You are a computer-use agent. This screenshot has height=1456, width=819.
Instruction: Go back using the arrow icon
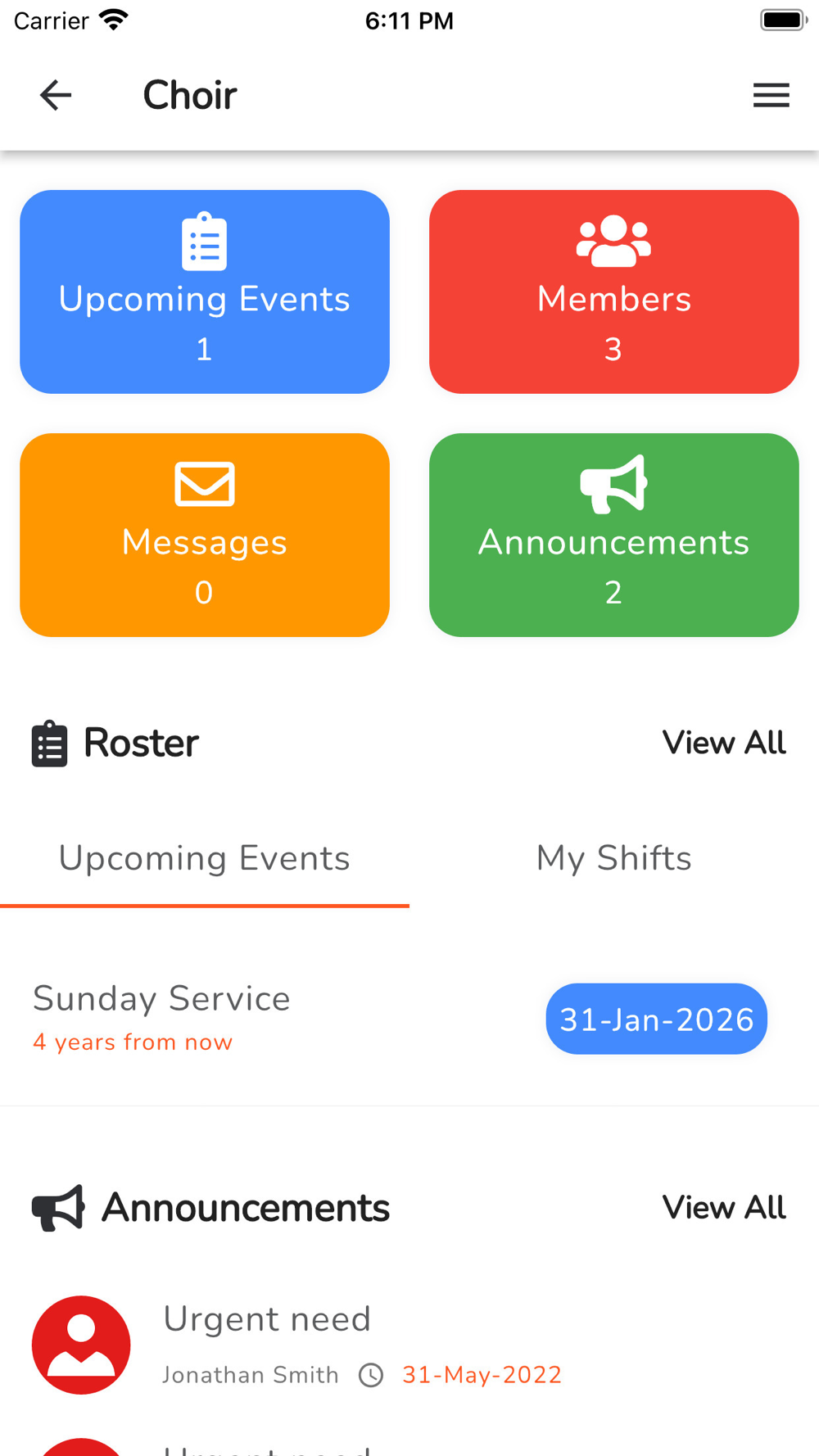(56, 95)
